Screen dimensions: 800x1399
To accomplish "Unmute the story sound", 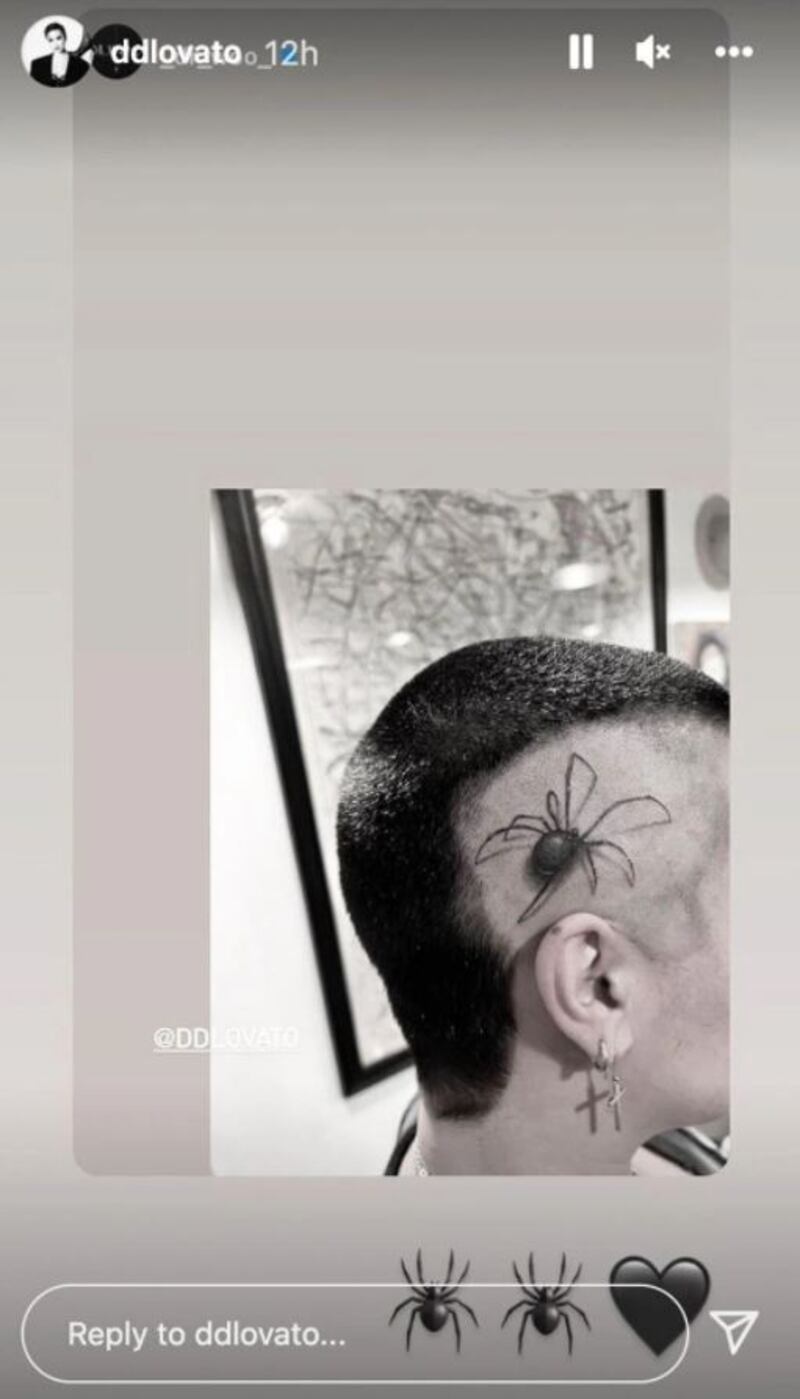I will pos(652,52).
